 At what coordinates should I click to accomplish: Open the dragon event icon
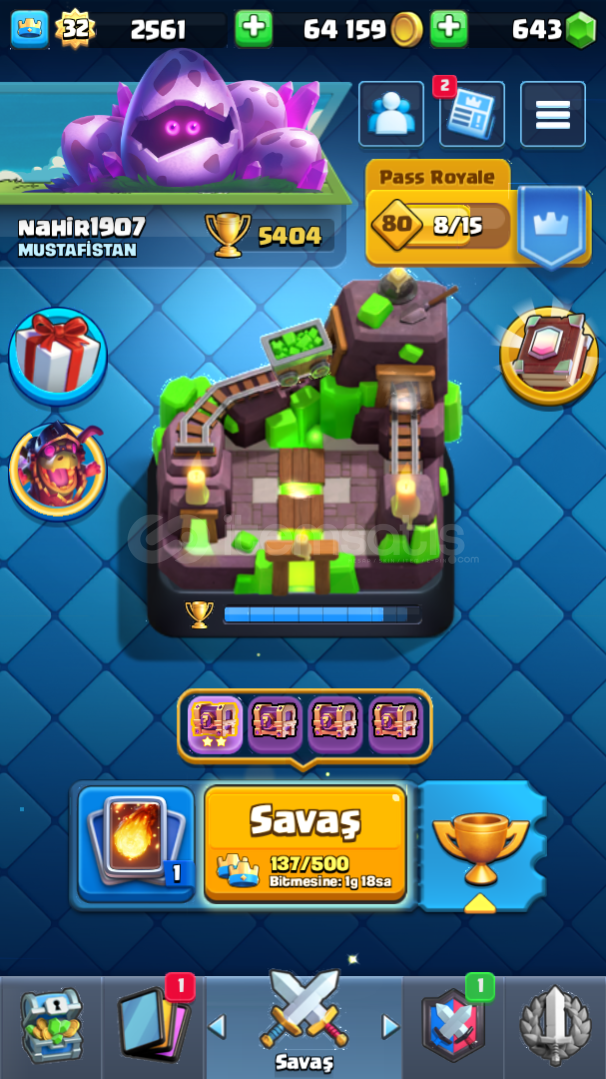pos(57,470)
